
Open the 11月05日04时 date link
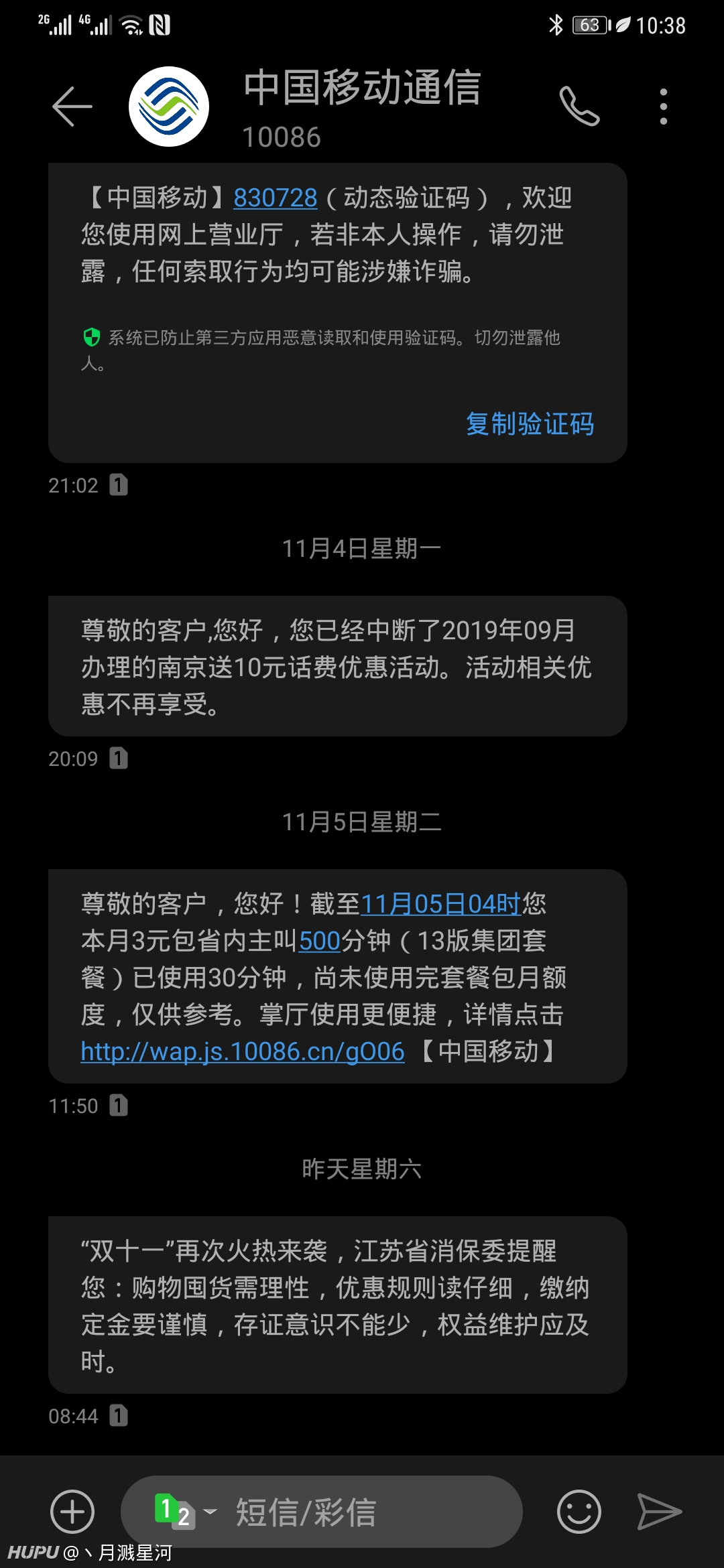coord(441,904)
